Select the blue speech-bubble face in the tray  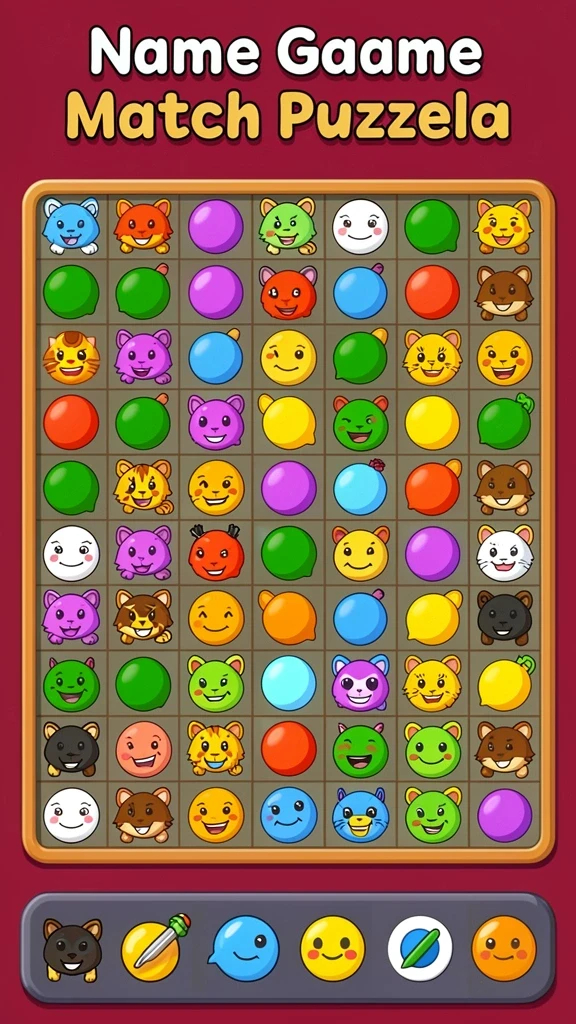[244, 948]
